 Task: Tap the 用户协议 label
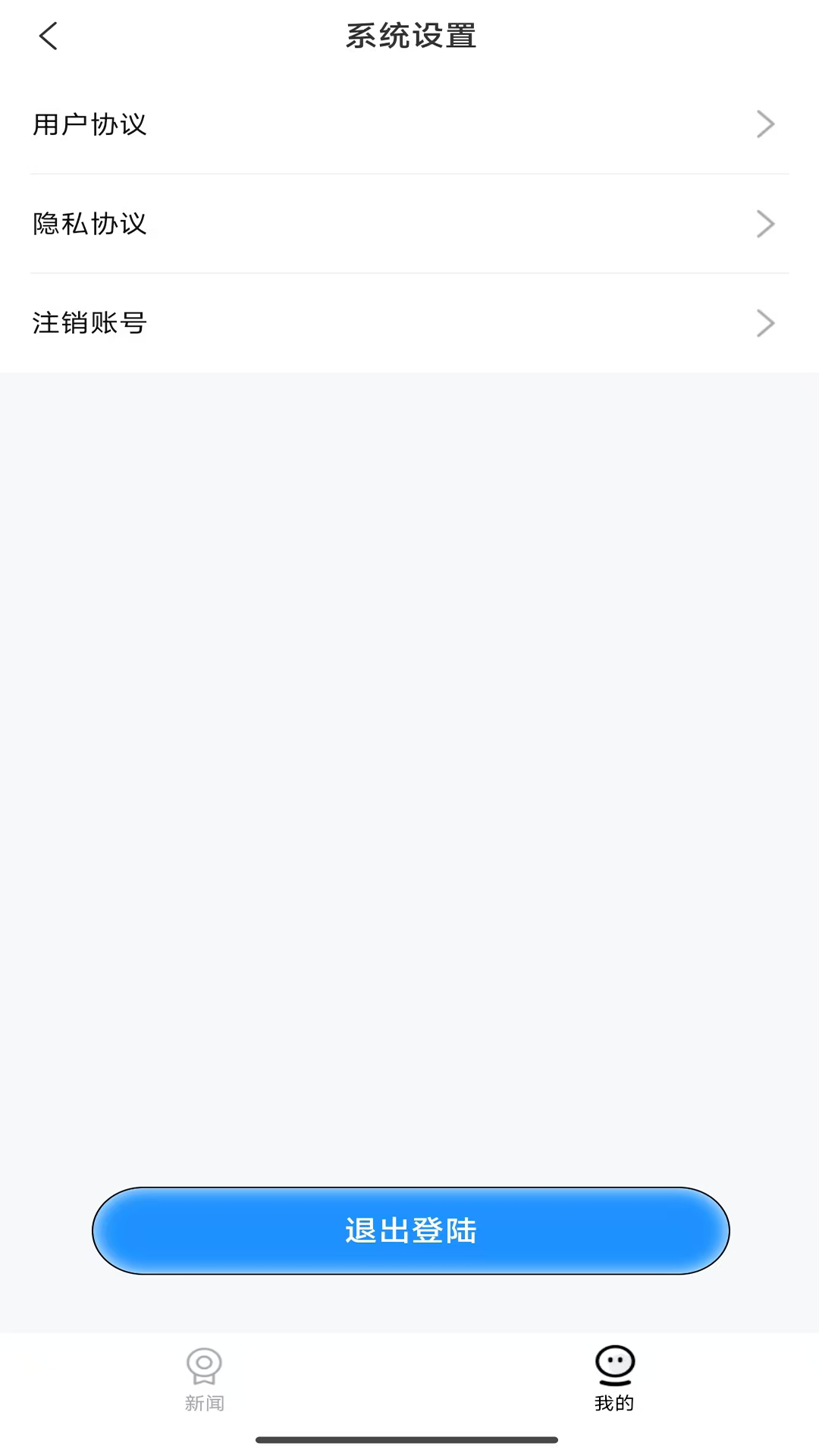point(90,124)
